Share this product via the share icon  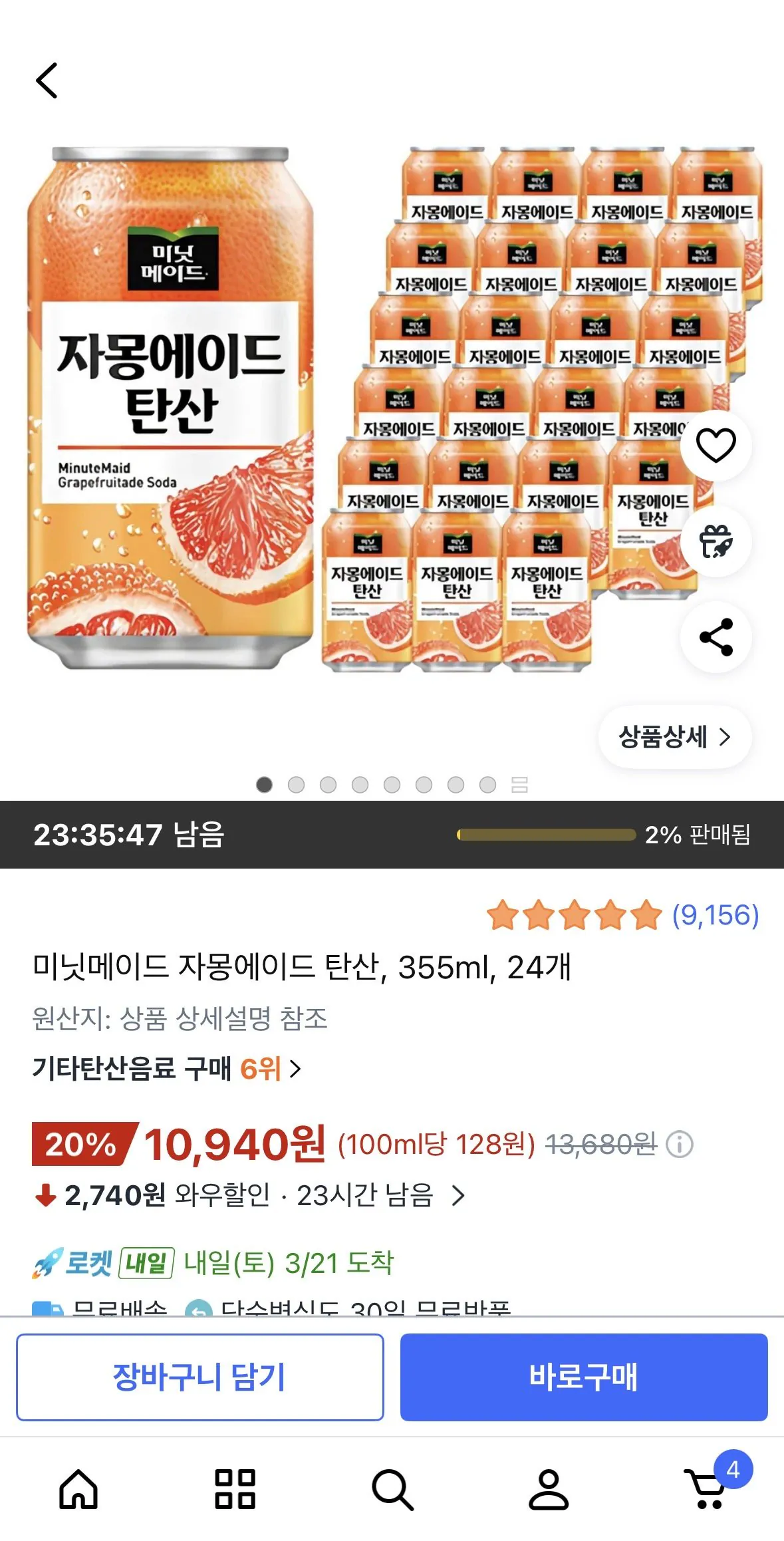(x=715, y=636)
